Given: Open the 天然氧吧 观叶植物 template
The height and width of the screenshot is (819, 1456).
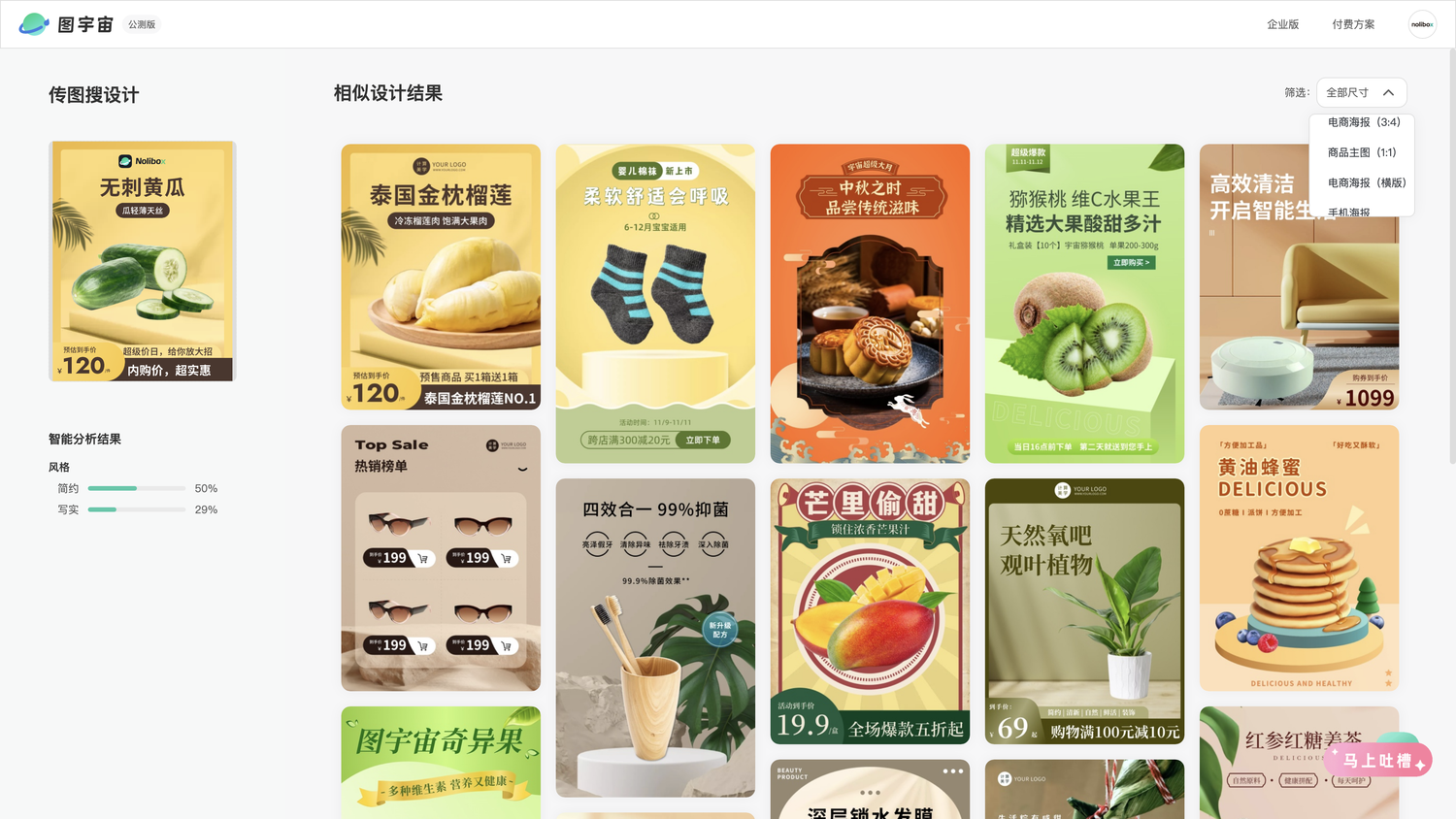Looking at the screenshot, I should (x=1084, y=610).
